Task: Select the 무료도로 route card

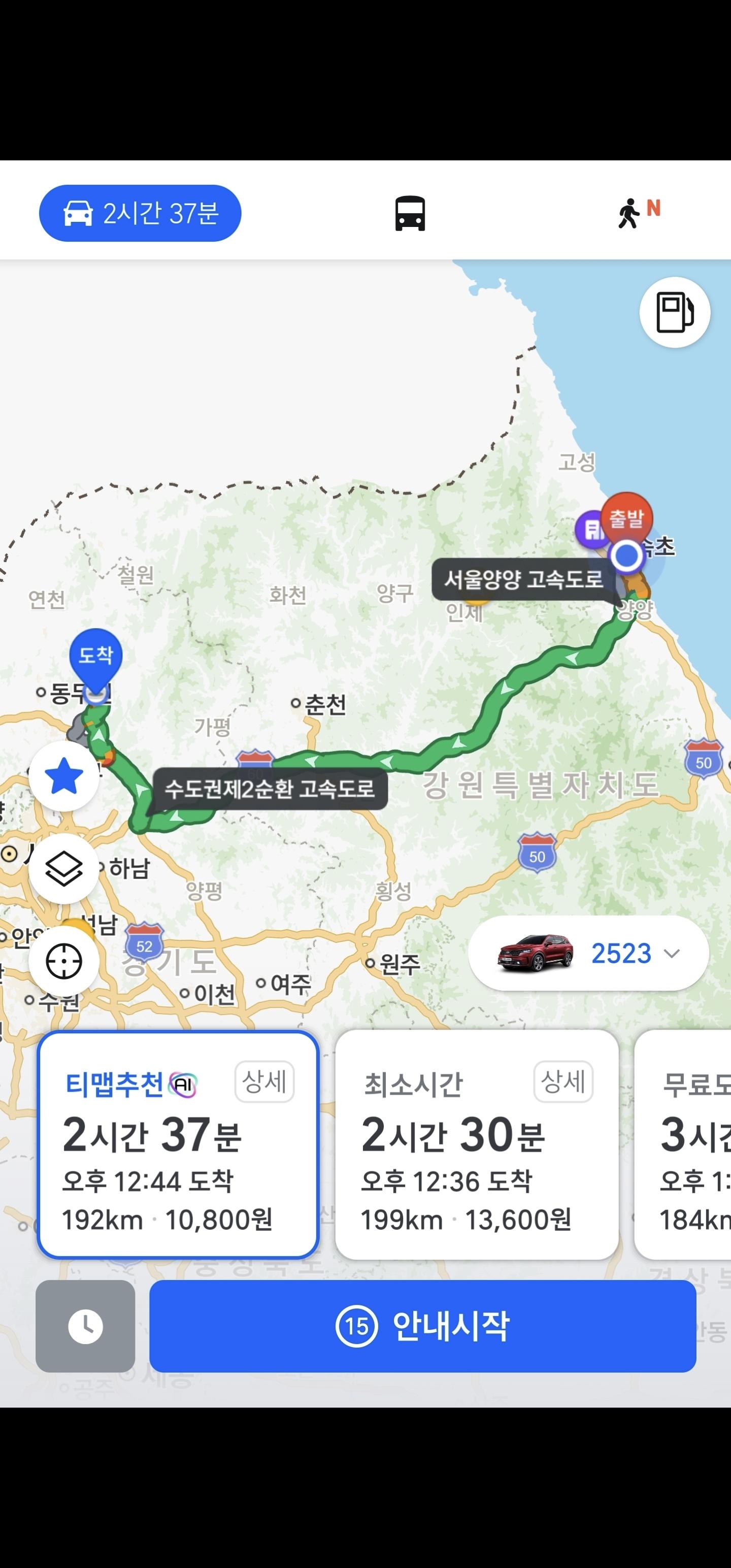Action: 682,1145
